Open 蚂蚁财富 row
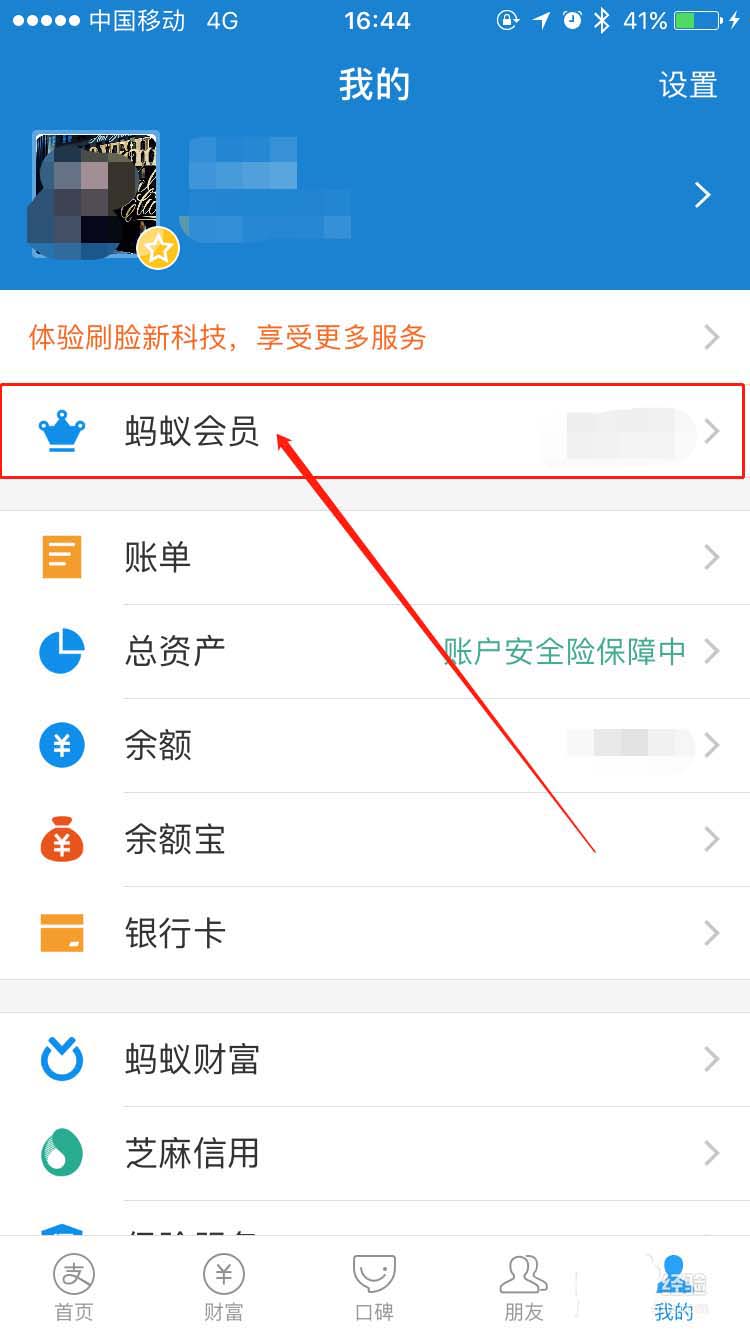 tap(375, 1059)
